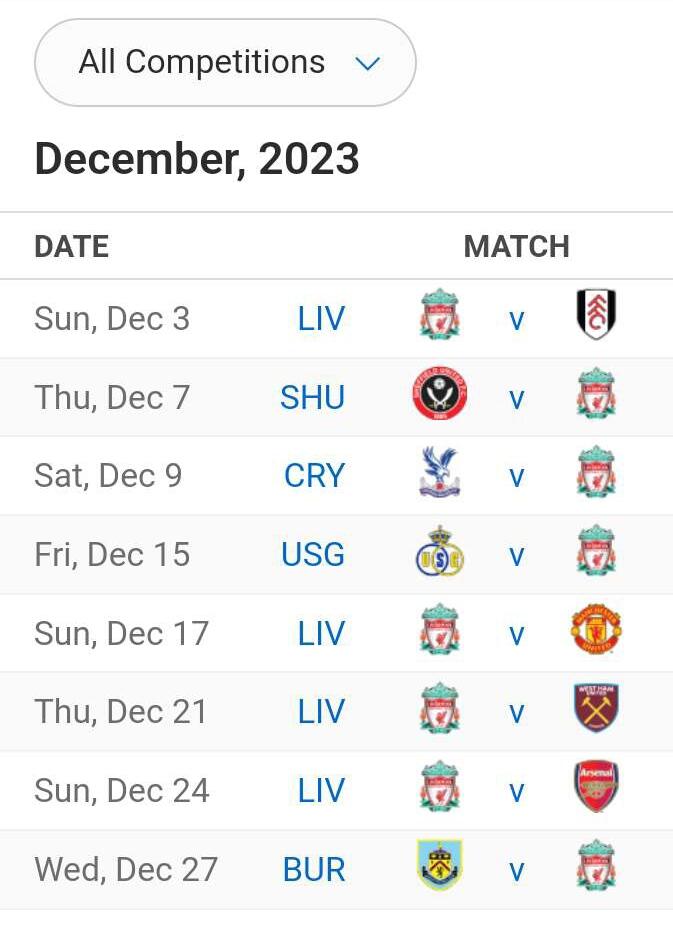Expand the All Competitions dropdown

(225, 63)
